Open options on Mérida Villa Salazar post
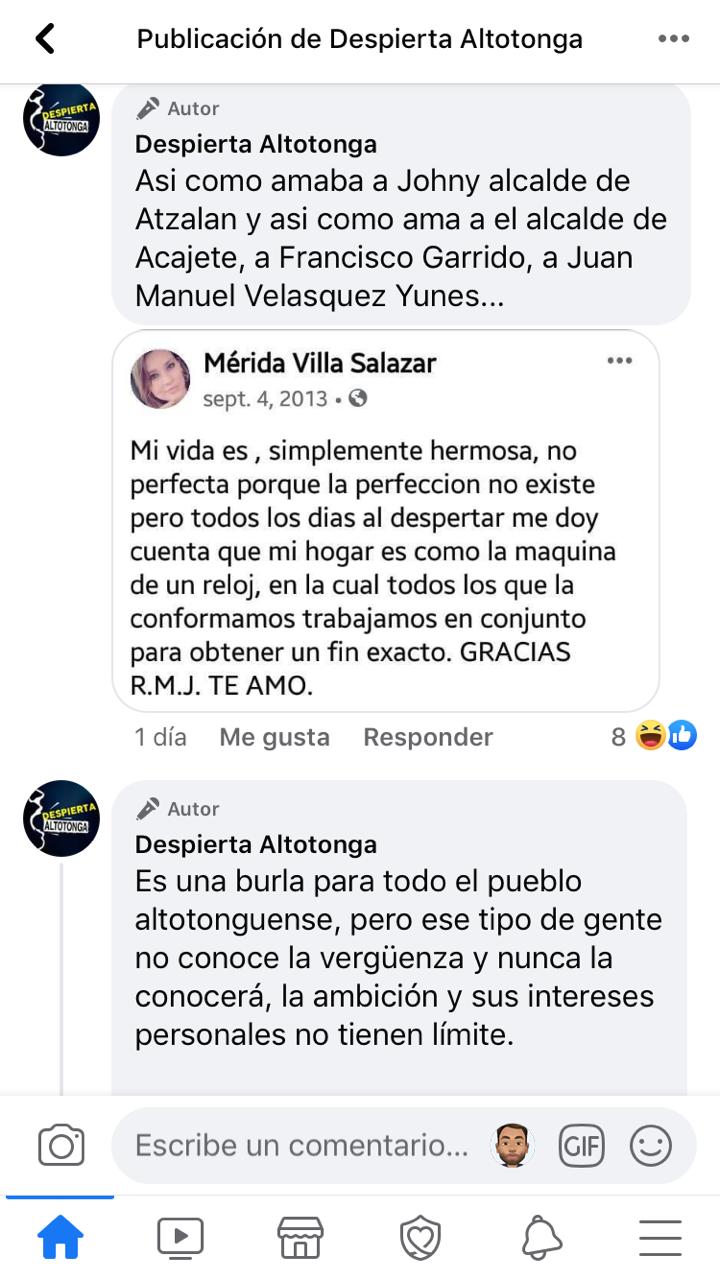720x1280 pixels. 620,361
